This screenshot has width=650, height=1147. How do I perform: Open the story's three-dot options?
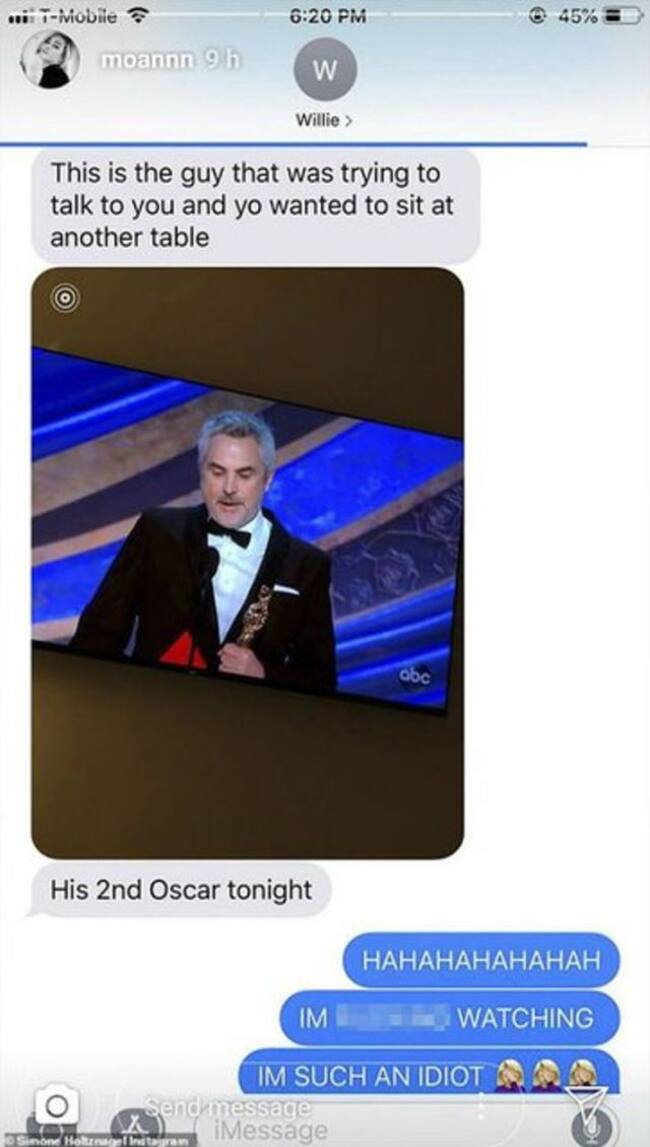coord(483,1105)
